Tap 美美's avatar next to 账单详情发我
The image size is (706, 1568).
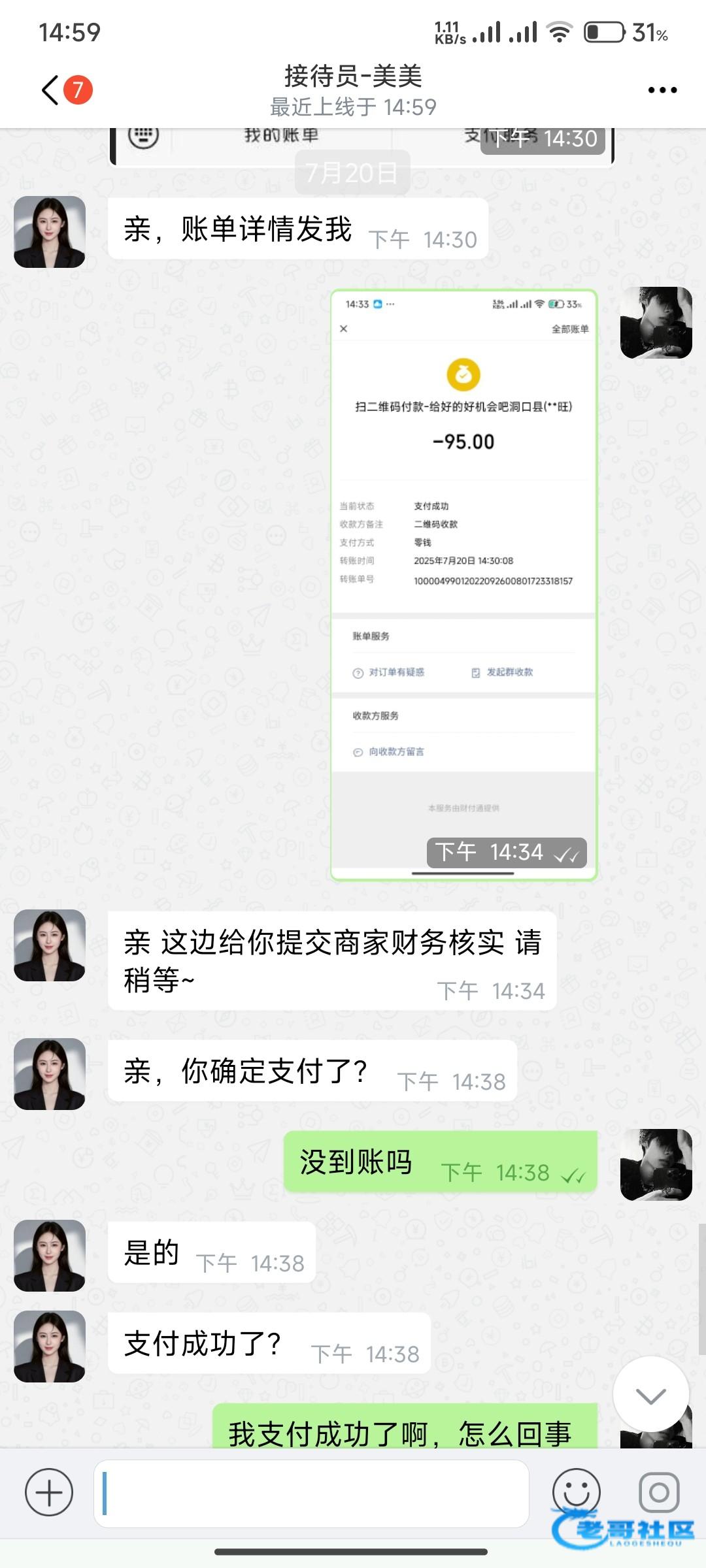click(x=50, y=232)
